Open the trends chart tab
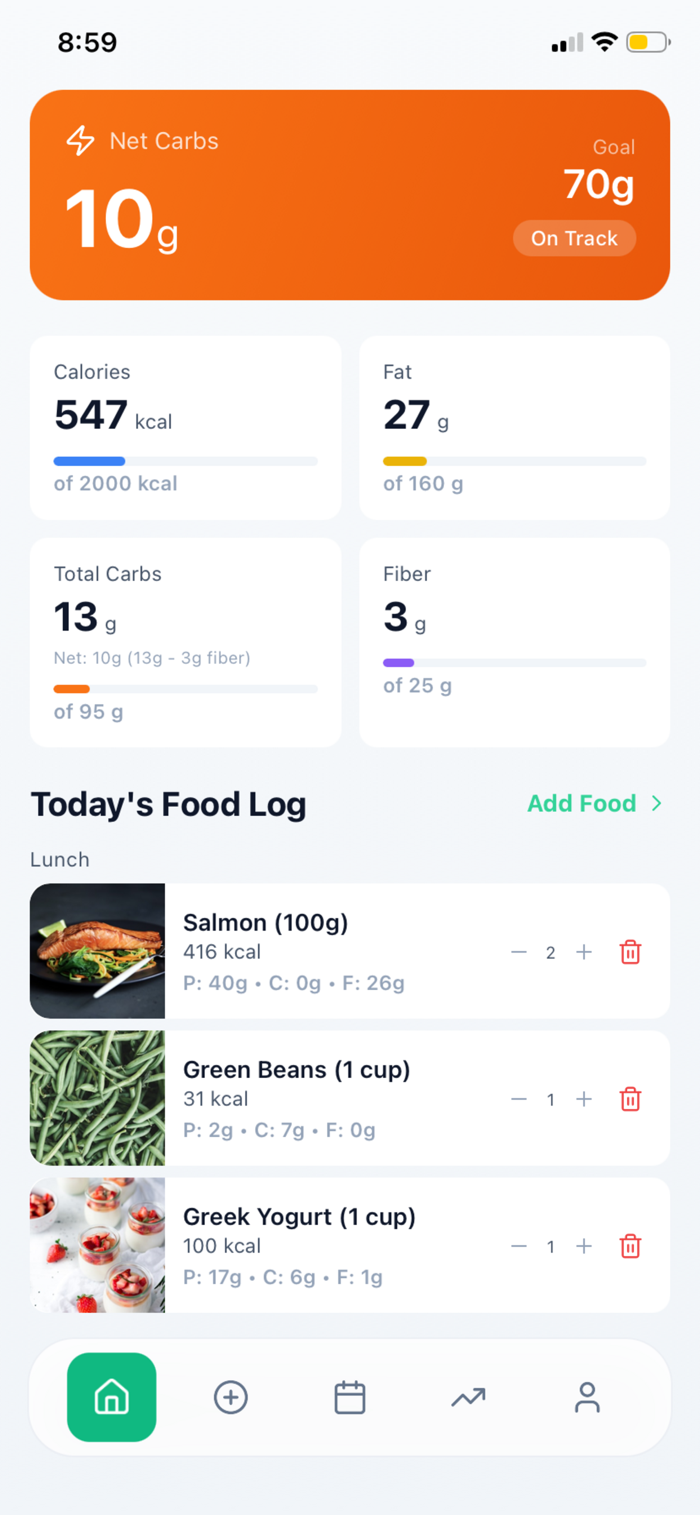 click(x=468, y=1397)
